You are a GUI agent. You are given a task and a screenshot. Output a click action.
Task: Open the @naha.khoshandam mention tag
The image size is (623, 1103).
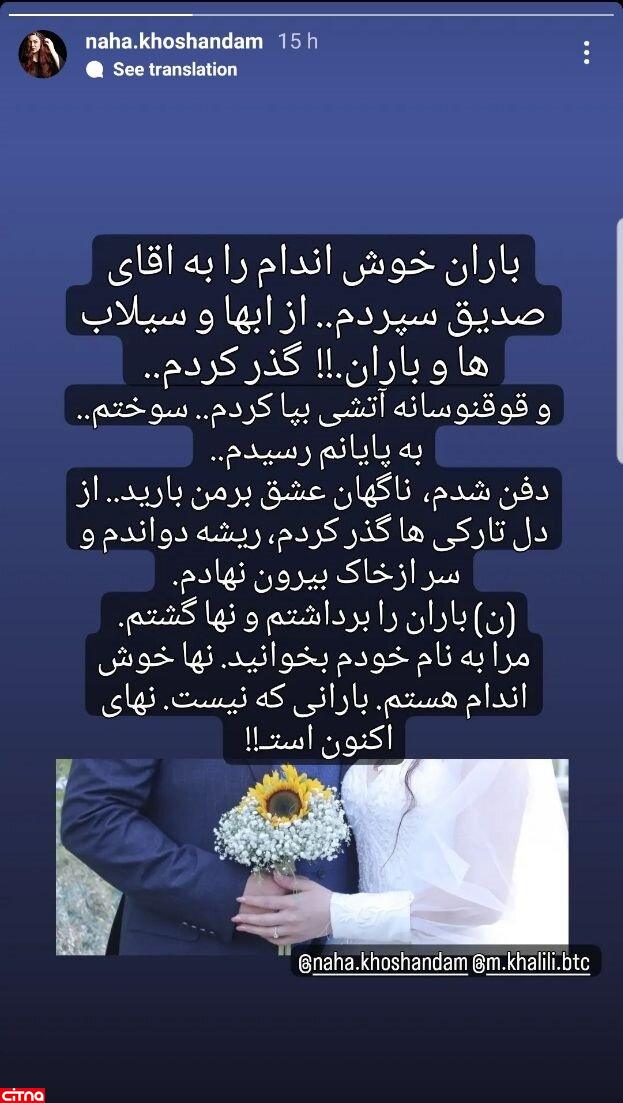pos(383,962)
